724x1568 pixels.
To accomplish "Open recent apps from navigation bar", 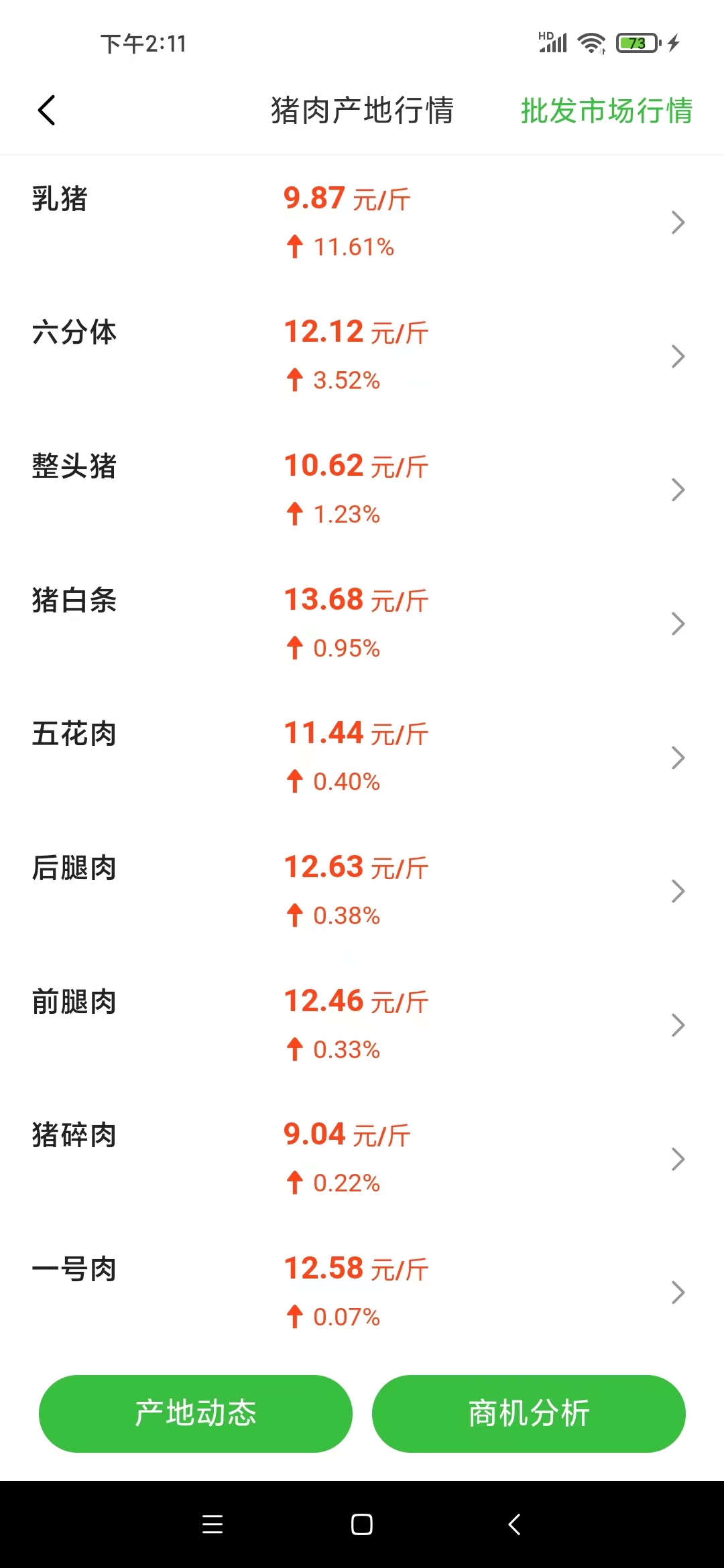I will click(213, 1524).
